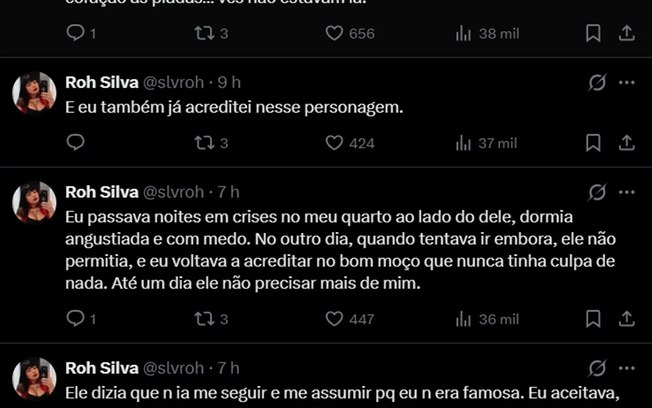Share the tweet with 38 mil views

pyautogui.click(x=627, y=33)
